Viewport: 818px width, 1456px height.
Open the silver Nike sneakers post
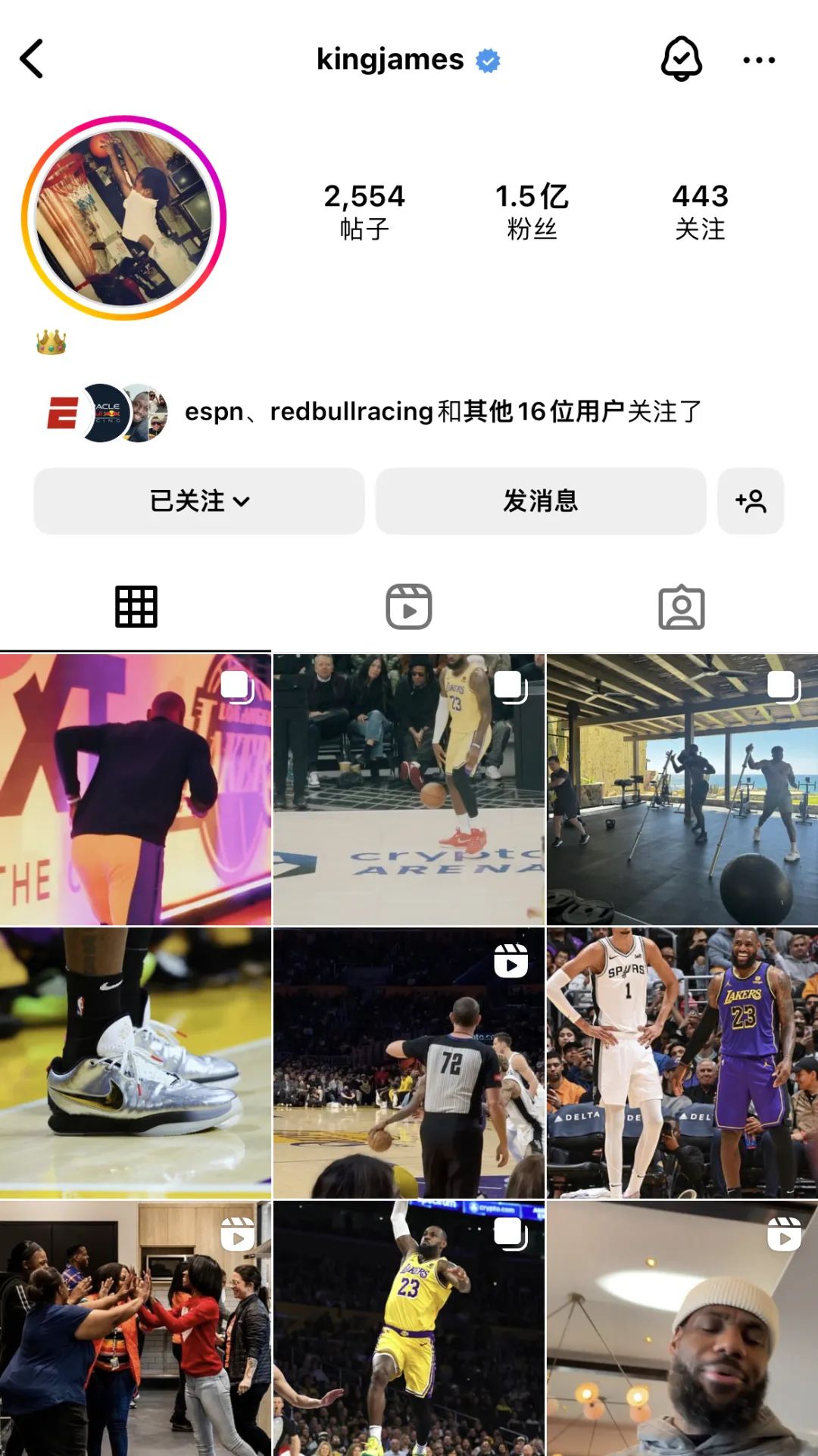(136, 1062)
